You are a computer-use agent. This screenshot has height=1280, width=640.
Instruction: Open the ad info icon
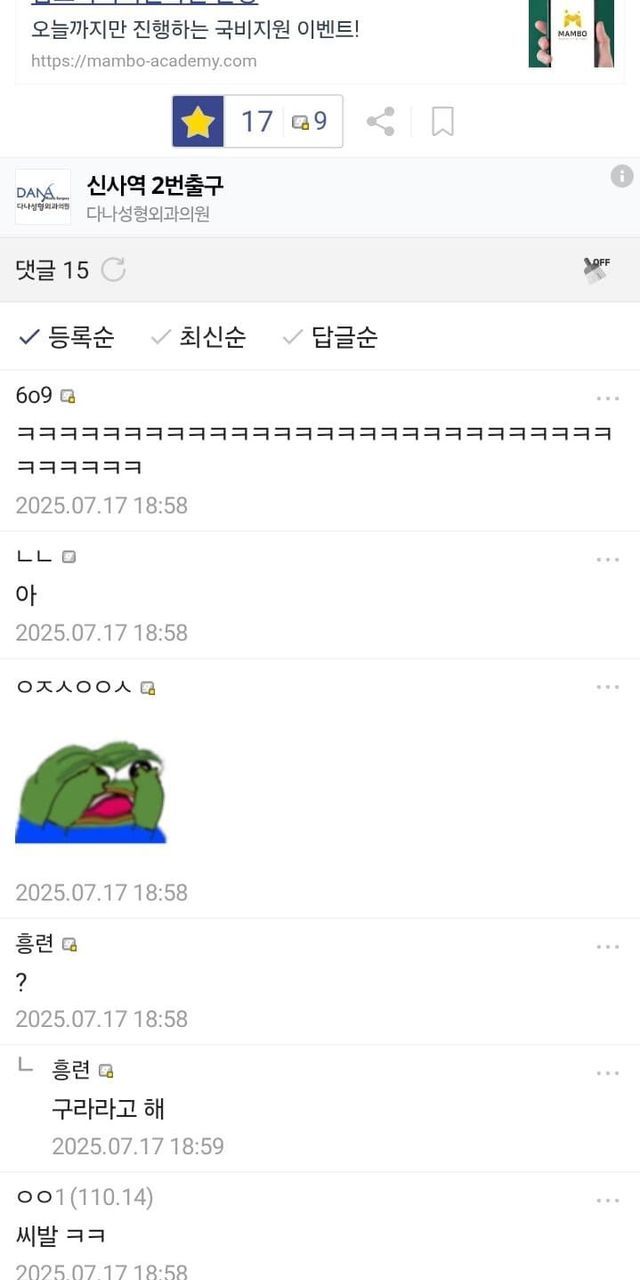coord(622,176)
